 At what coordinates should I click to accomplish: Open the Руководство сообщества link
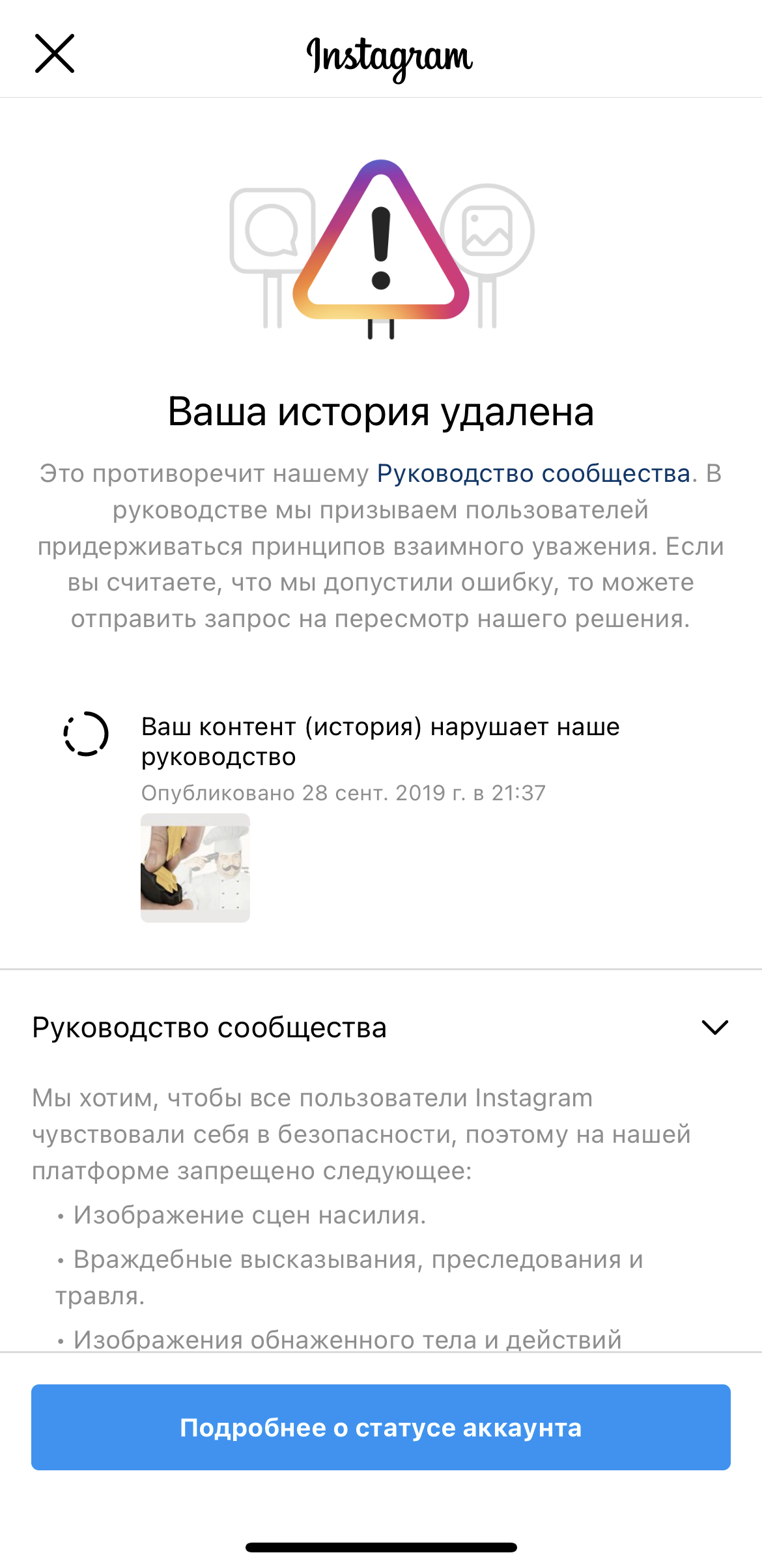(533, 473)
